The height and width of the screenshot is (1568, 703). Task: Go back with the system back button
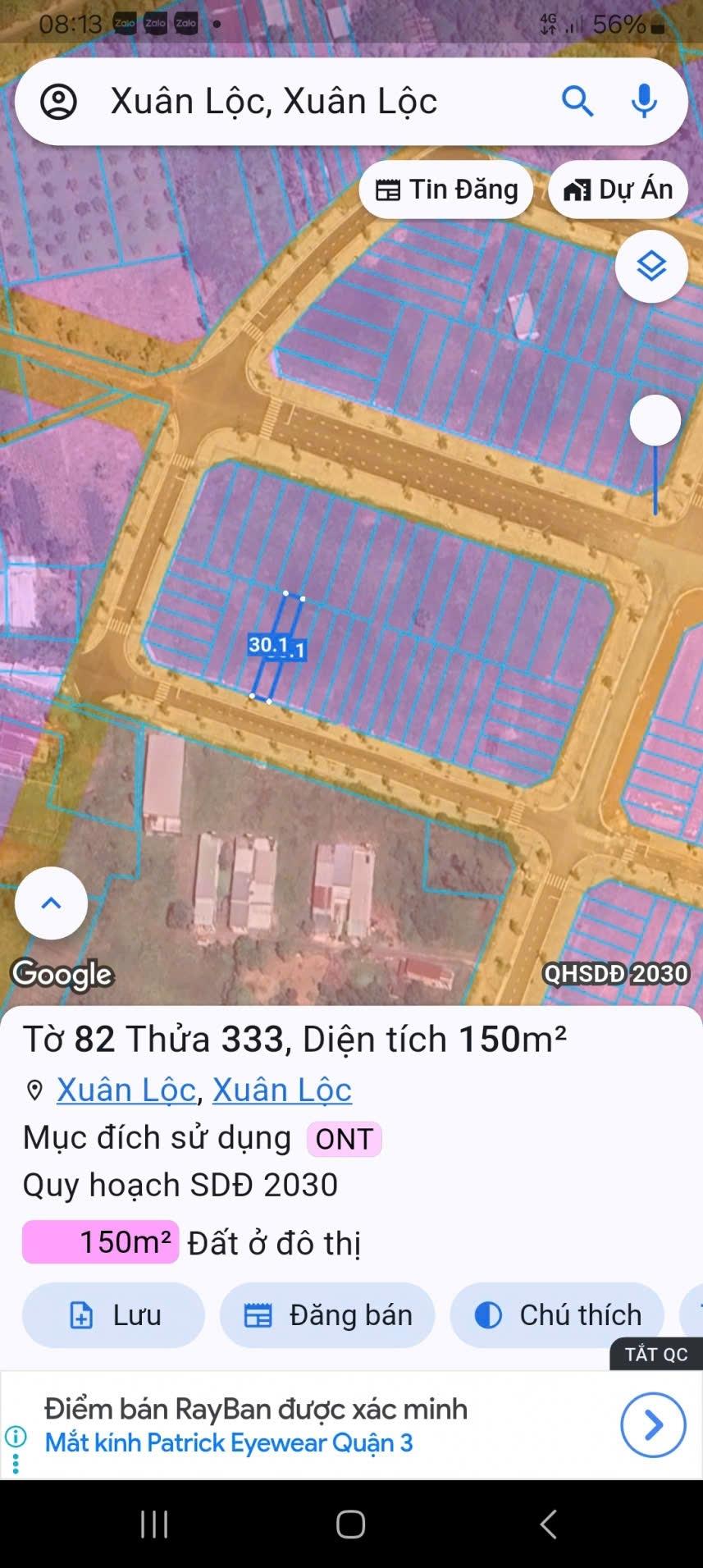[x=548, y=1525]
